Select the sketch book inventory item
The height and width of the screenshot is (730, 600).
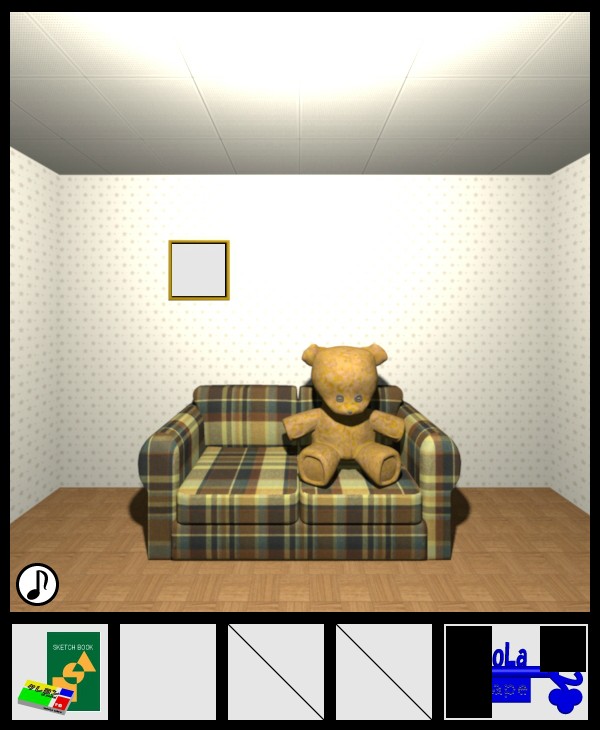tap(60, 671)
